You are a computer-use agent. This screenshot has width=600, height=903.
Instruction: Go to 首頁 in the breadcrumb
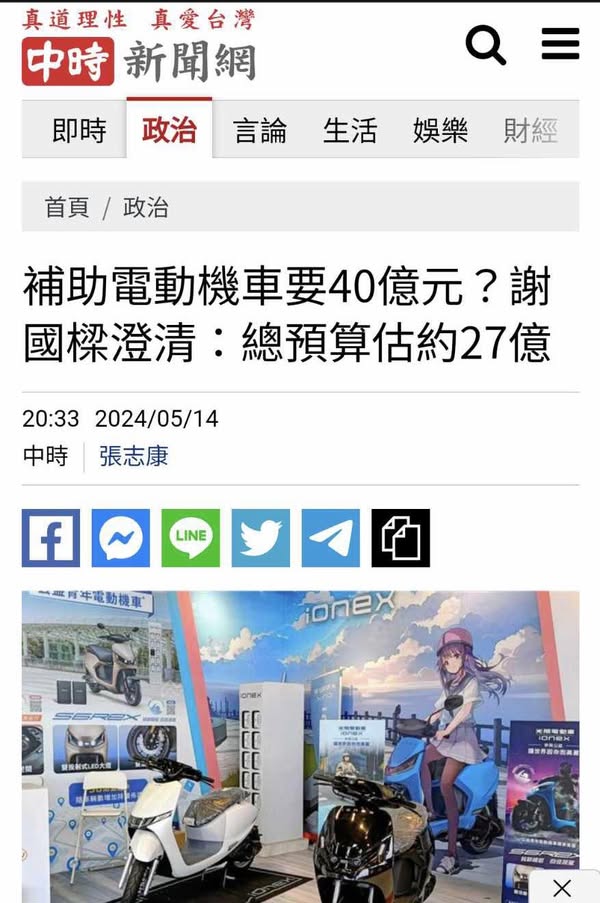[x=66, y=207]
